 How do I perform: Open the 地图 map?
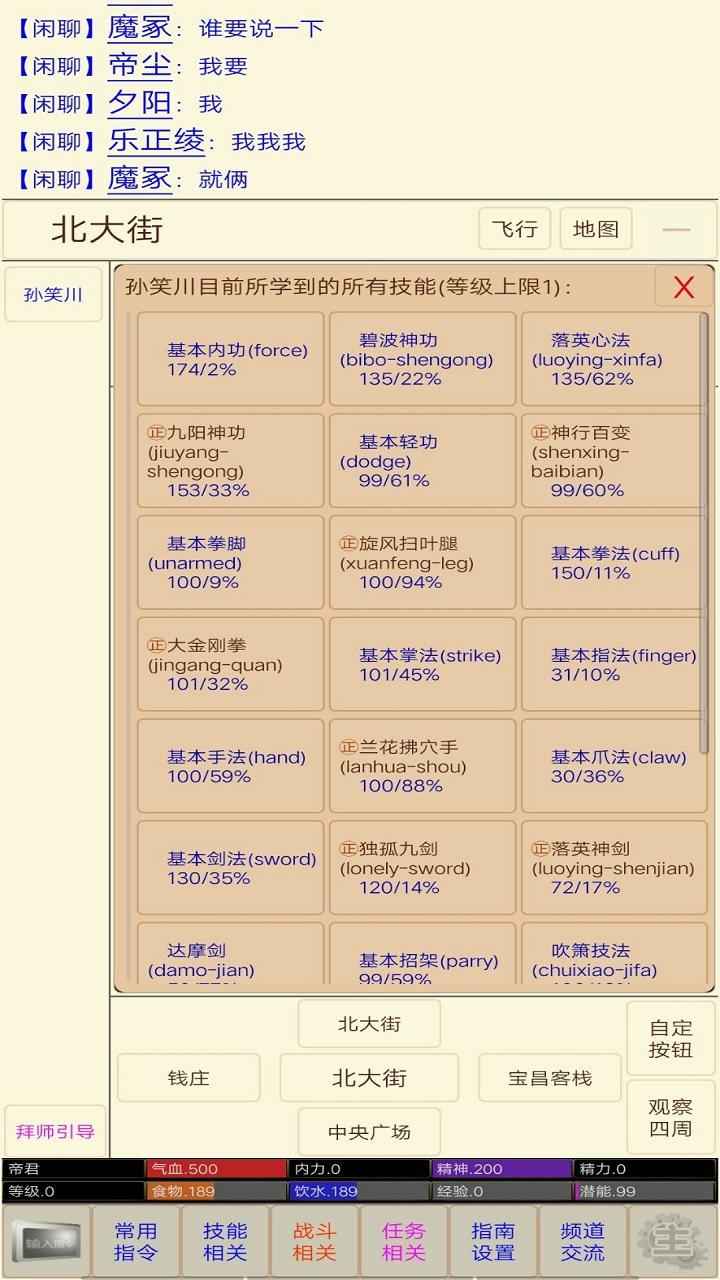(x=596, y=229)
